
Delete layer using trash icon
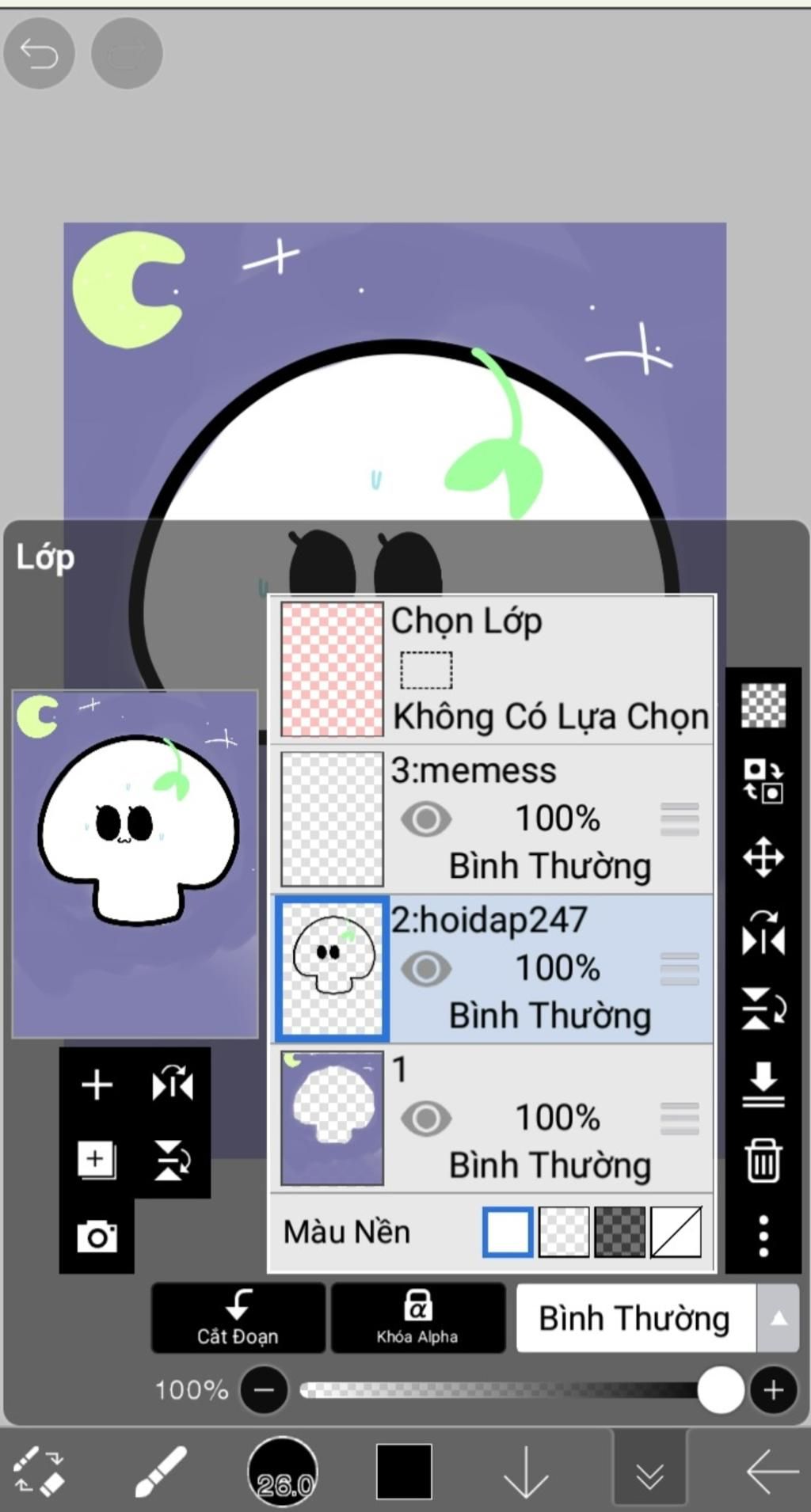tap(763, 1161)
